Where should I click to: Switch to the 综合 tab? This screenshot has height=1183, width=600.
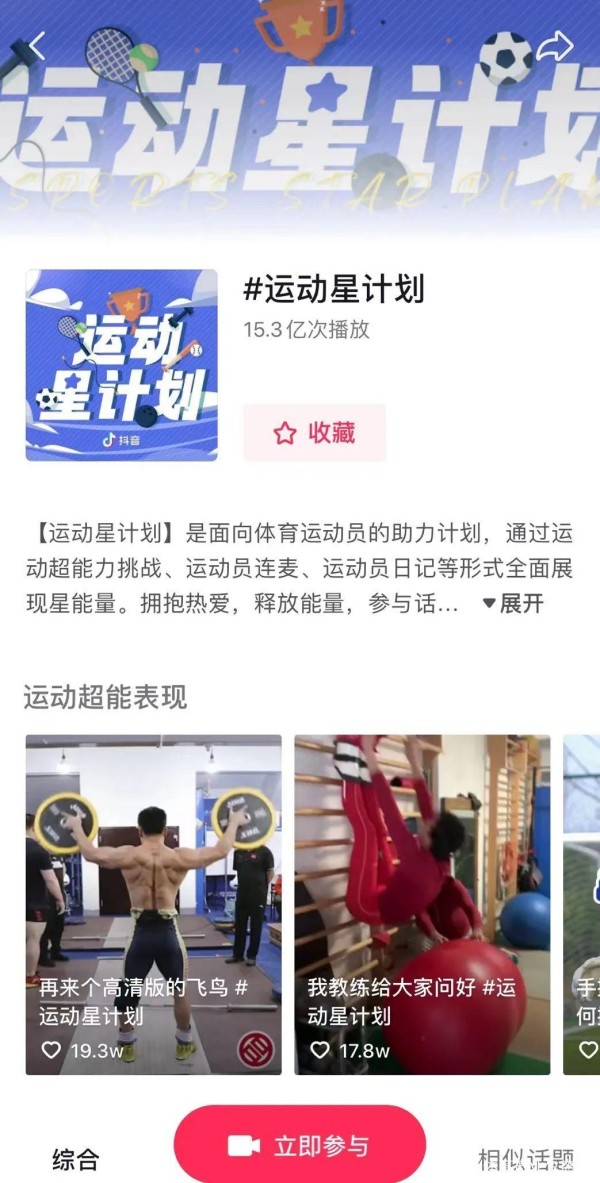click(75, 1159)
